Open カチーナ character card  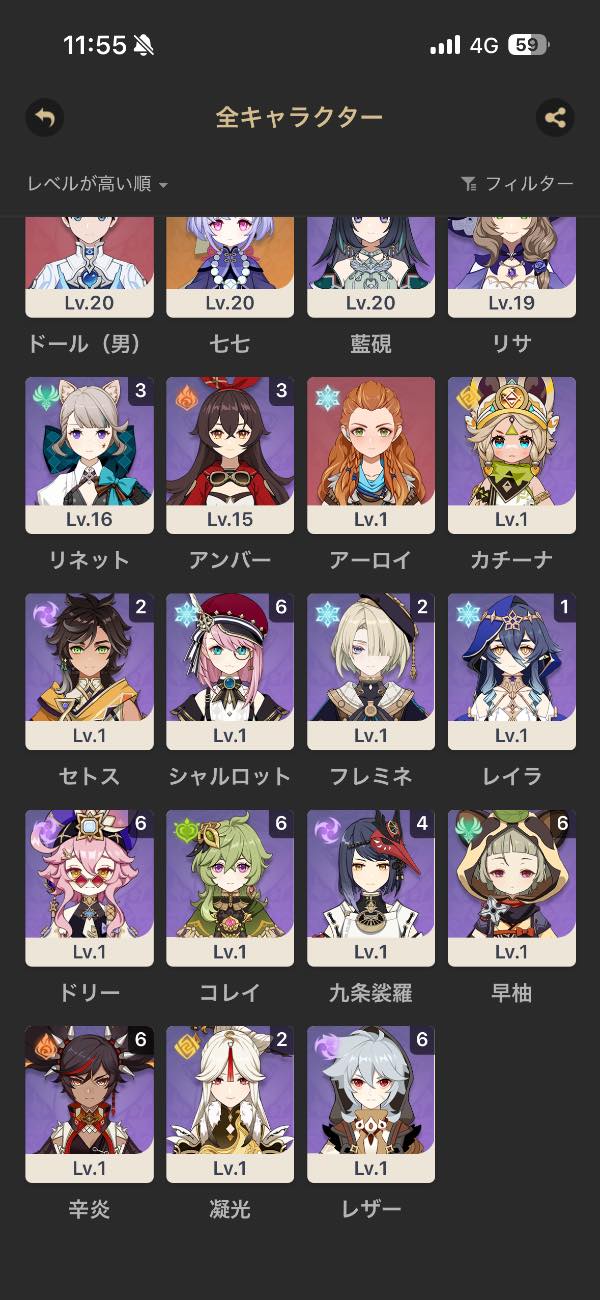click(x=512, y=455)
